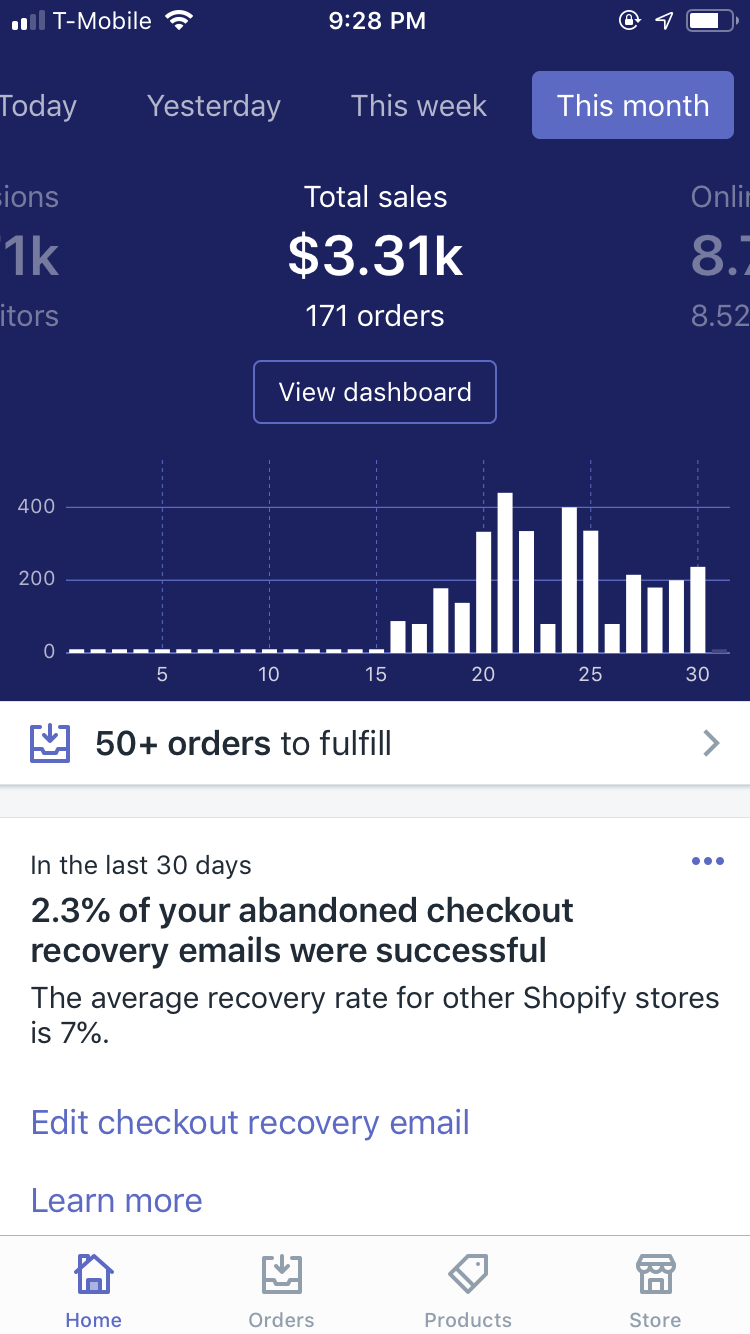The height and width of the screenshot is (1334, 750).
Task: Switch to the Today period
Action: coord(38,106)
